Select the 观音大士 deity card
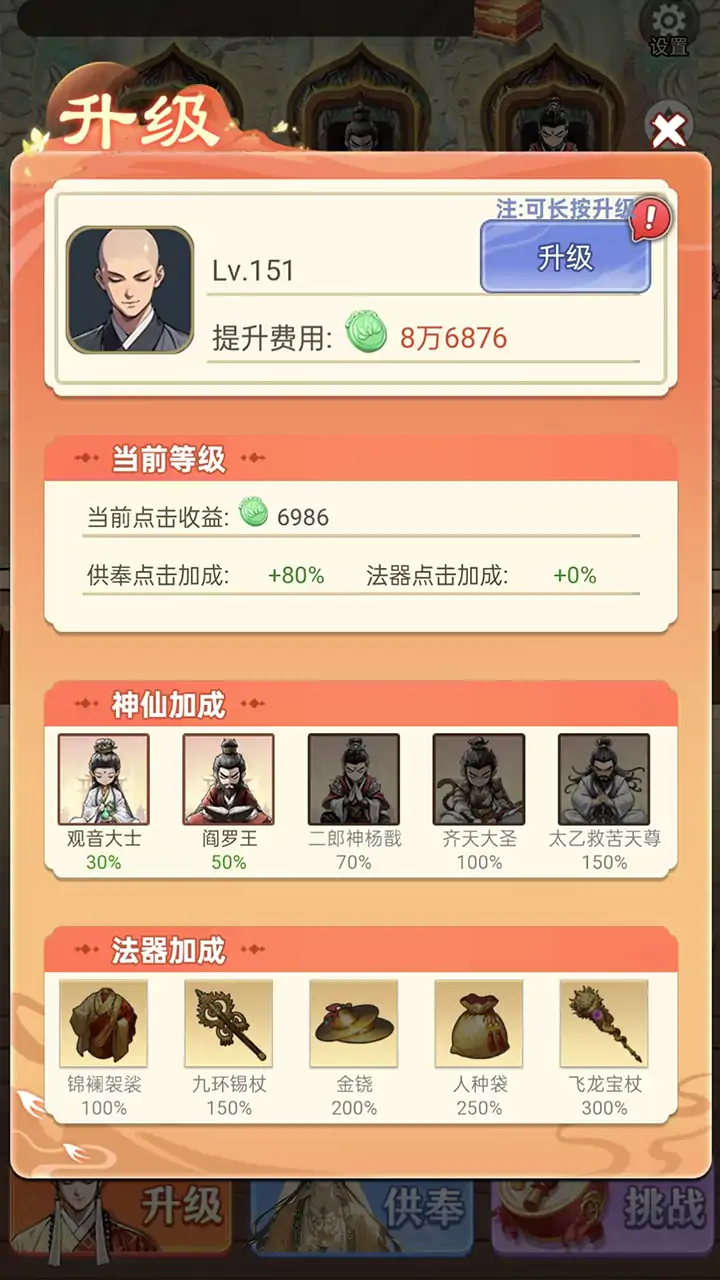 point(103,779)
